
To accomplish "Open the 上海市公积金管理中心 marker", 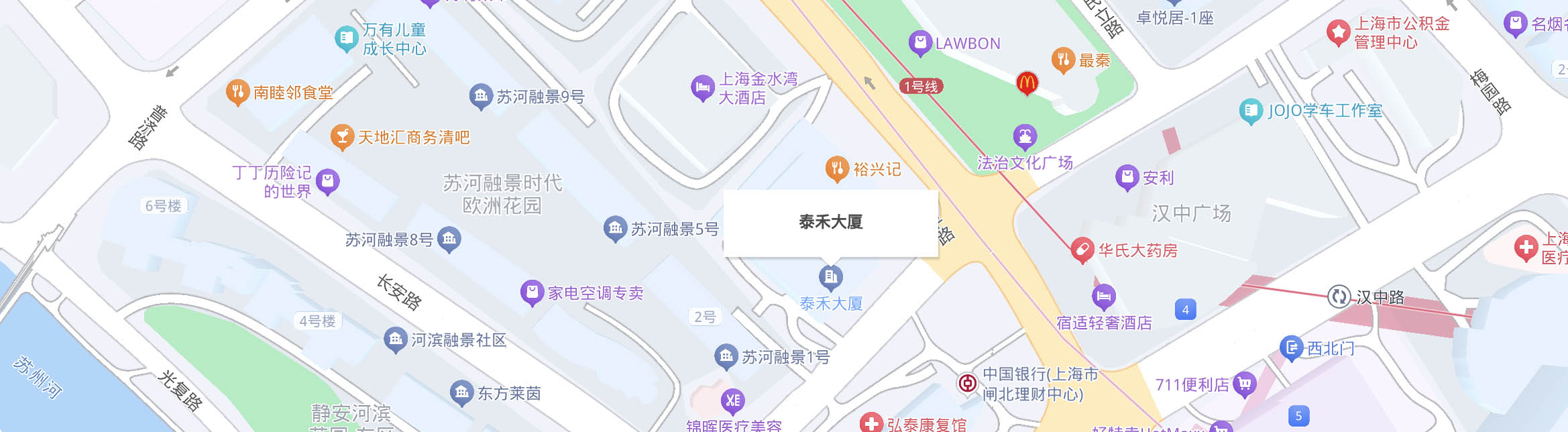I will coord(1338,32).
